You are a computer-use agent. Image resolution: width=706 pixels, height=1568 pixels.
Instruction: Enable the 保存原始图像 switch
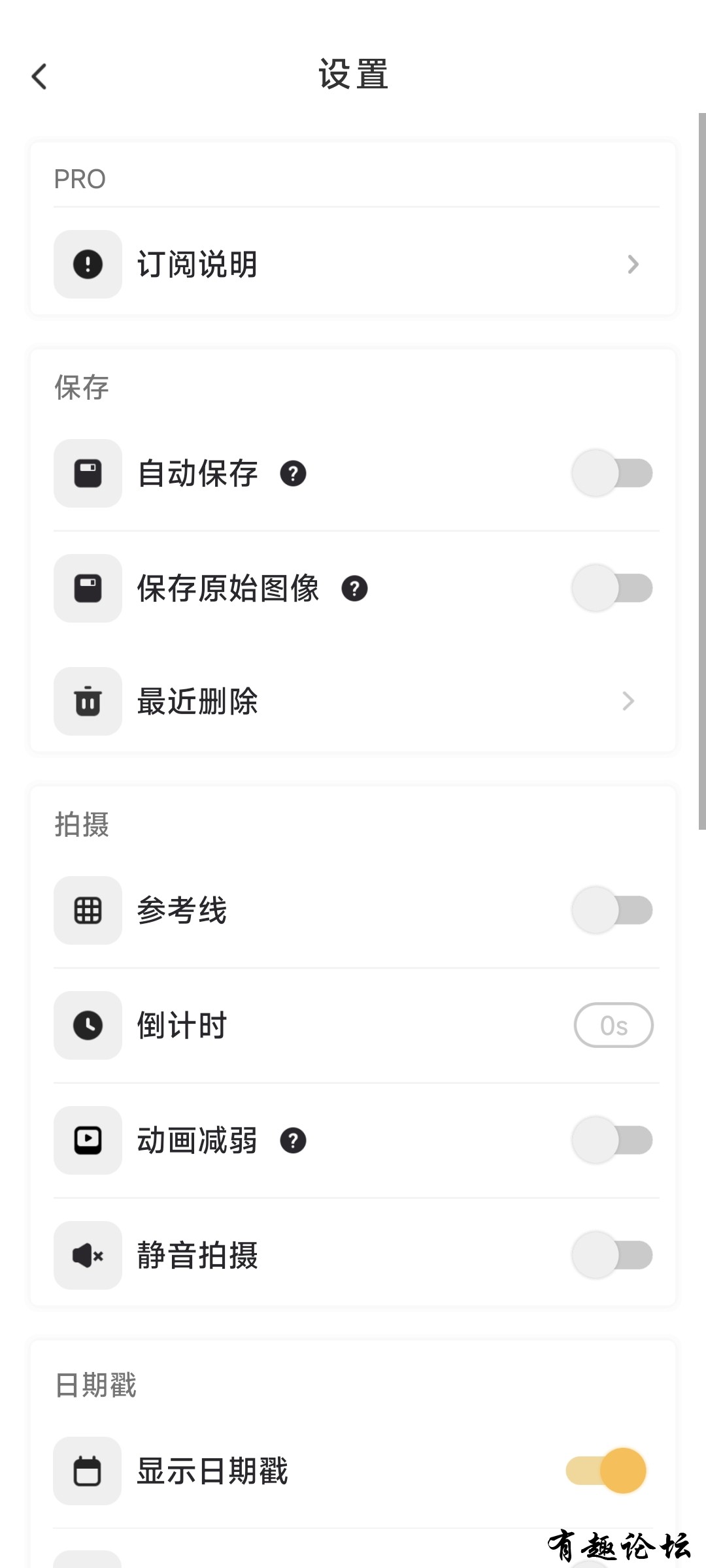(612, 588)
